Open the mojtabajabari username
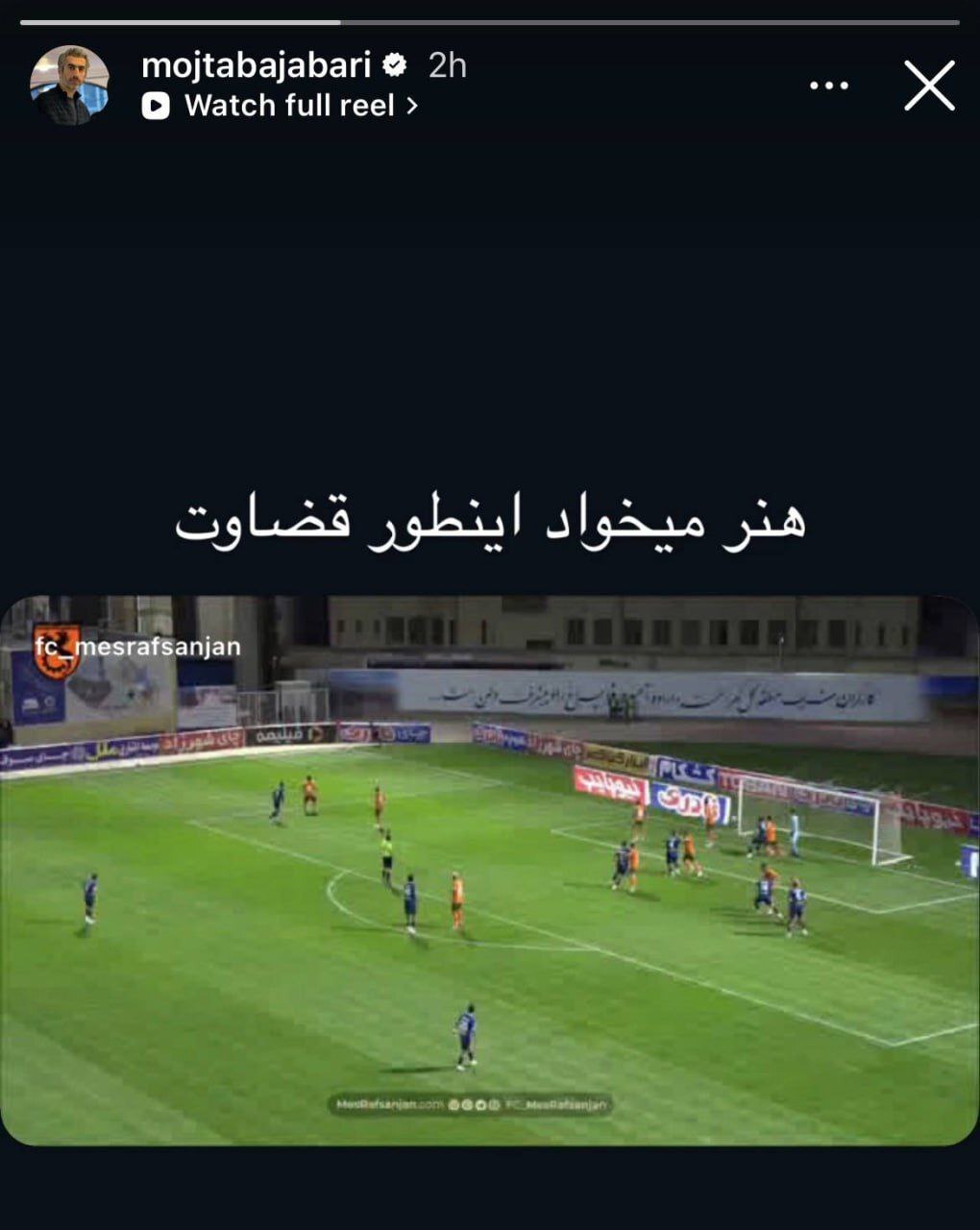This screenshot has height=1230, width=980. (256, 65)
